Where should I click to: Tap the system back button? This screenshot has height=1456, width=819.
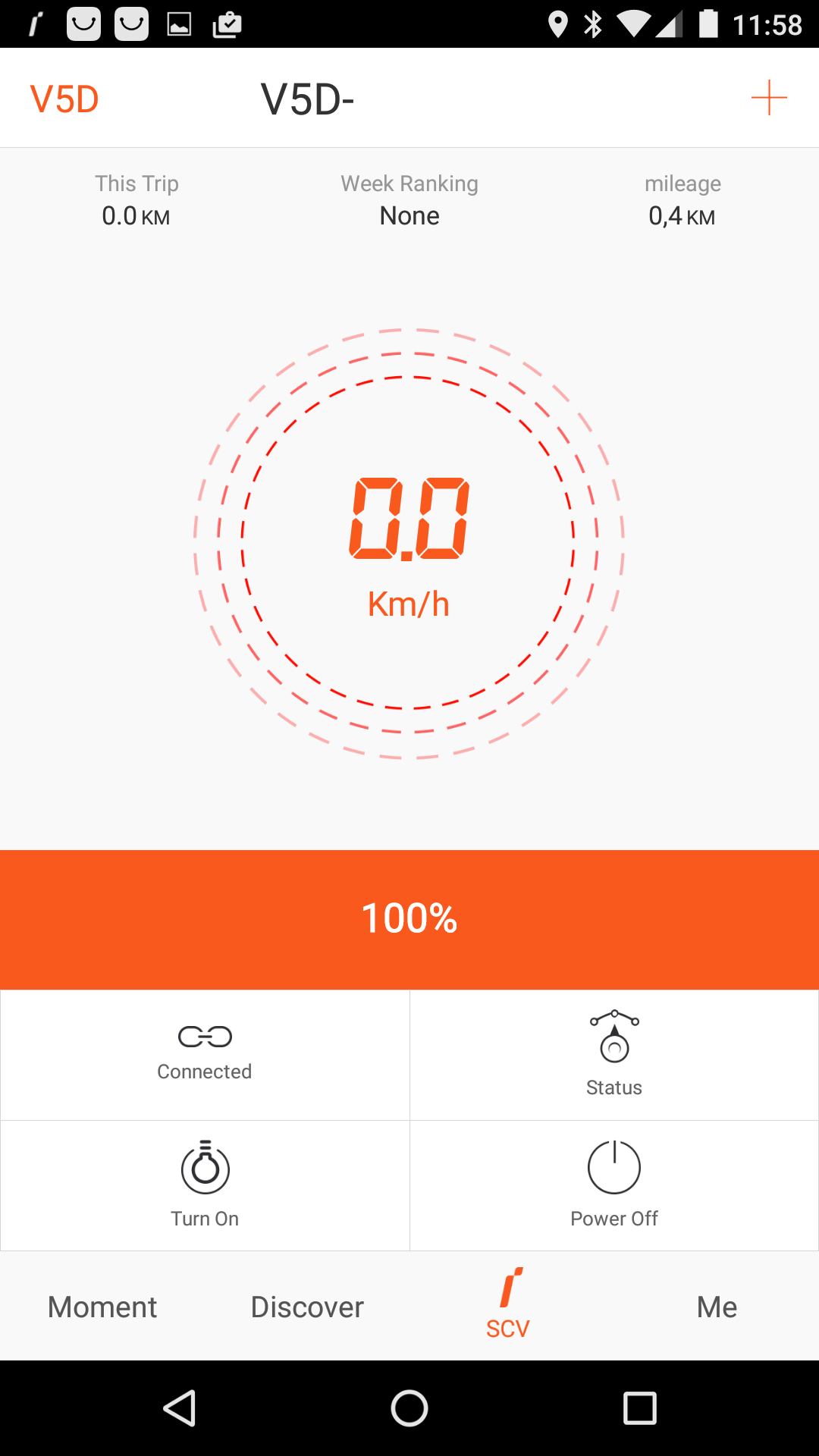[180, 1408]
